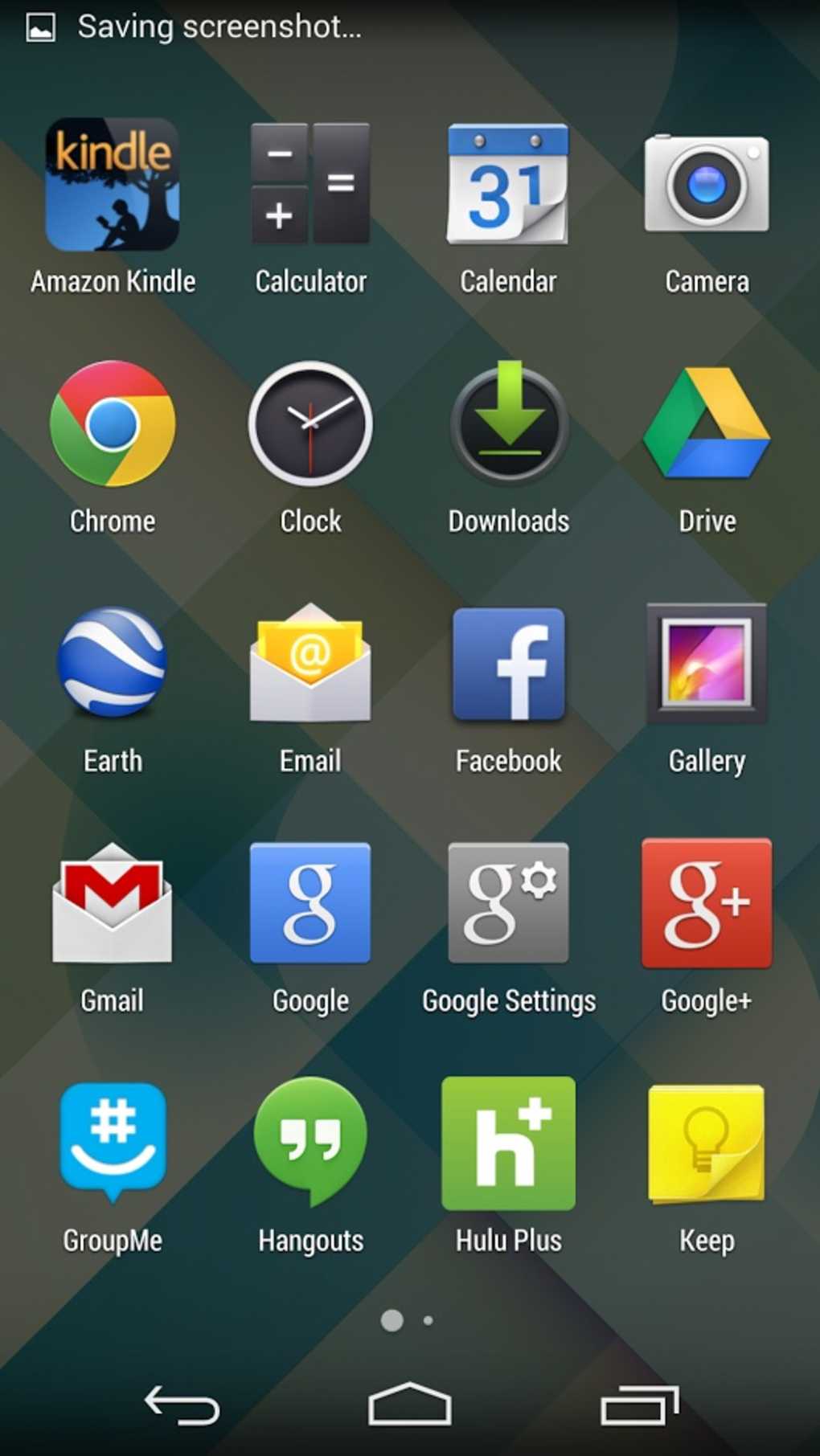Launch the Camera app
The height and width of the screenshot is (1456, 820).
coord(707,184)
